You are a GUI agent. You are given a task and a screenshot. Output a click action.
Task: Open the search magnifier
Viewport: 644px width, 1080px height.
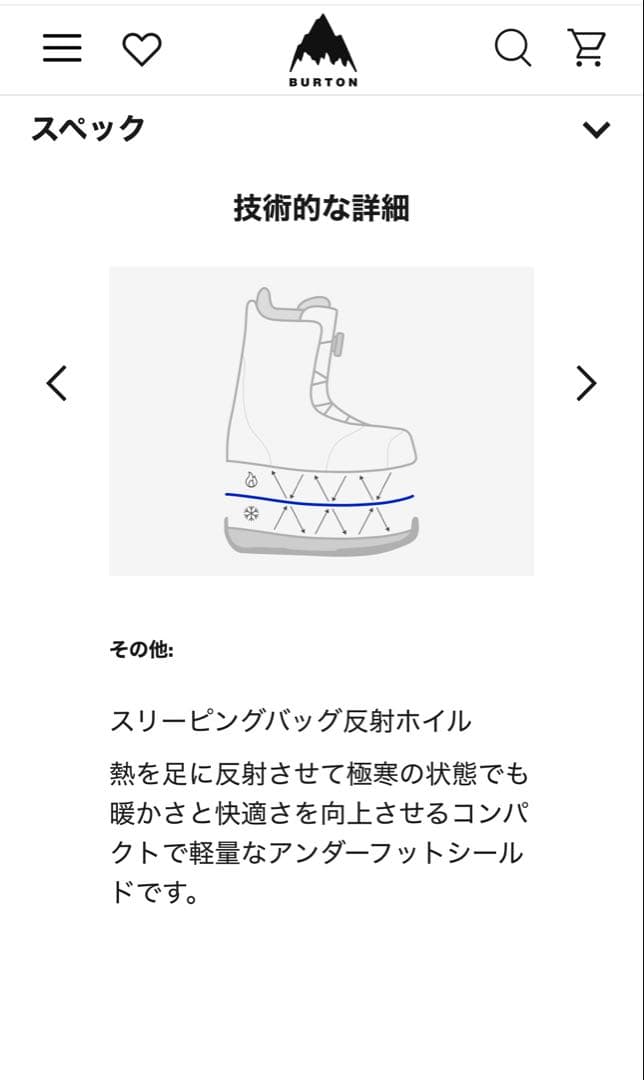[x=513, y=47]
